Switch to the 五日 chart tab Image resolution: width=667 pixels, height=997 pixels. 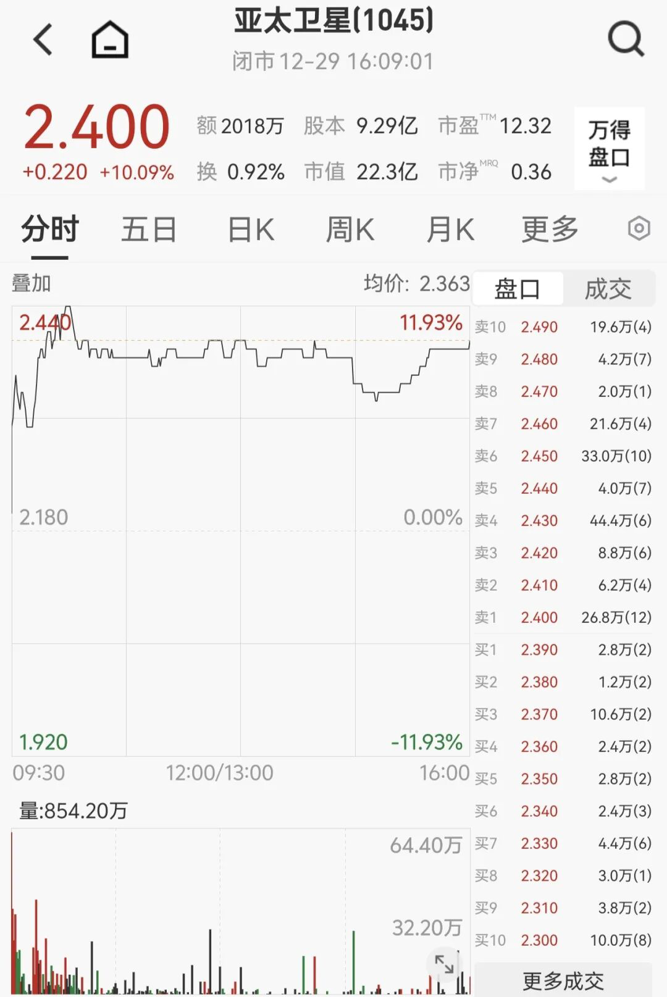(x=149, y=230)
